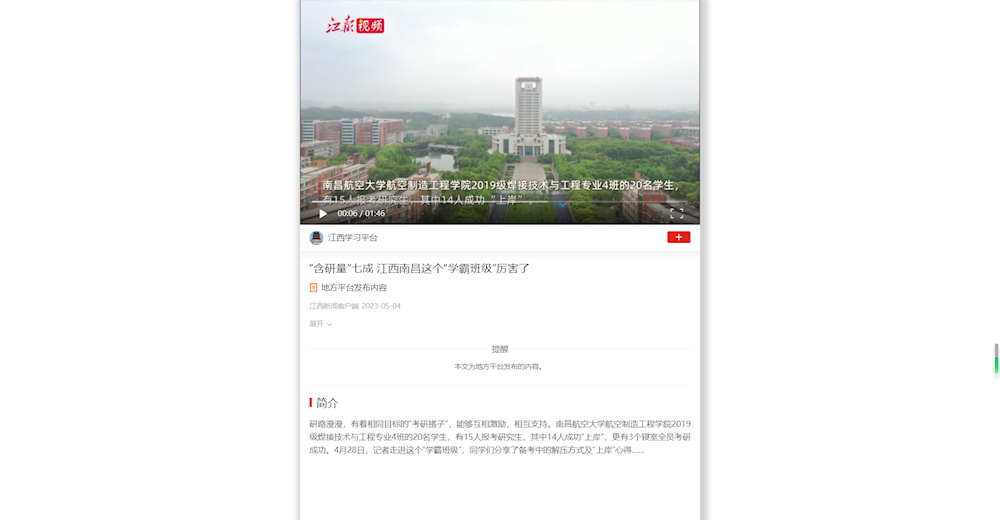Image resolution: width=1000 pixels, height=520 pixels.
Task: Follow 江西学习平台 with the red plus button
Action: tap(678, 237)
